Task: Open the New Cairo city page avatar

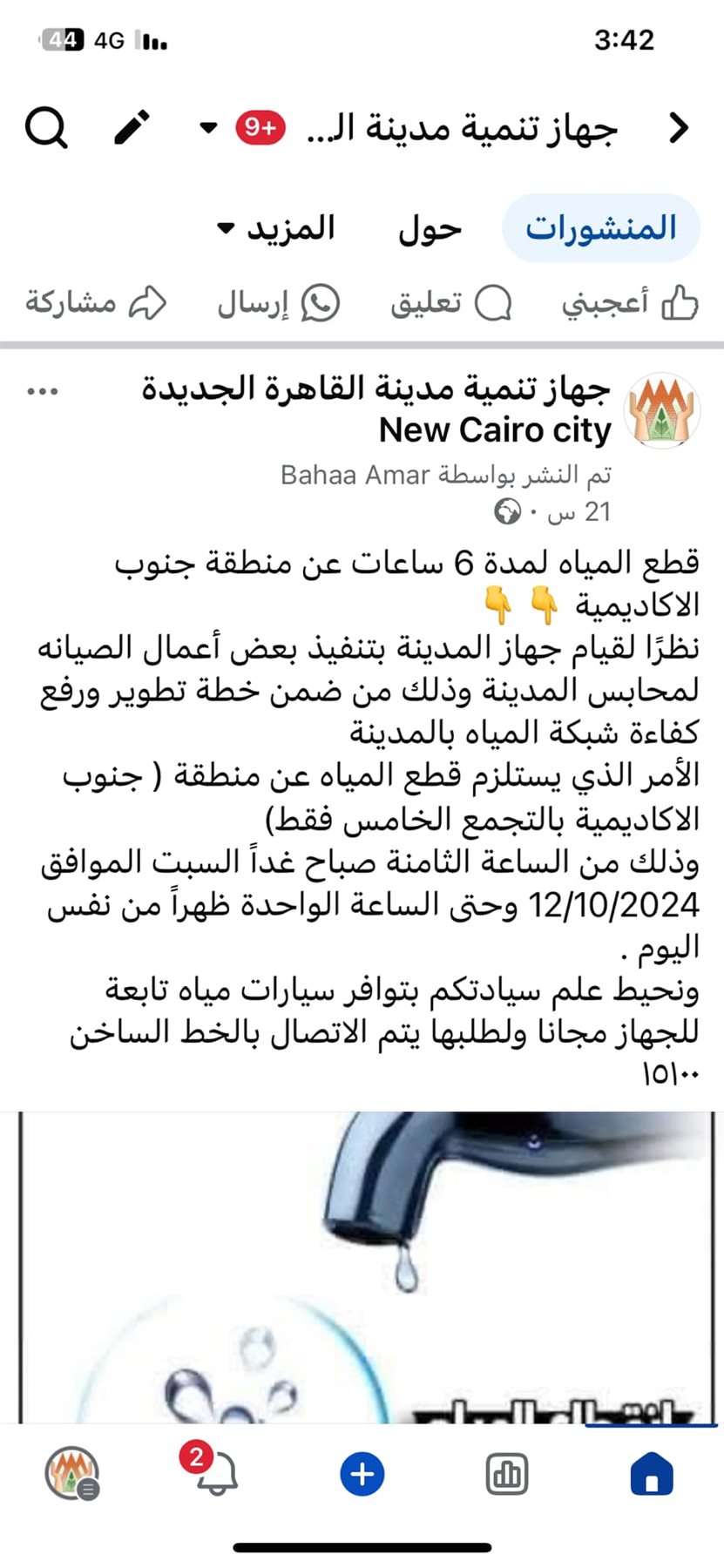Action: (x=663, y=410)
